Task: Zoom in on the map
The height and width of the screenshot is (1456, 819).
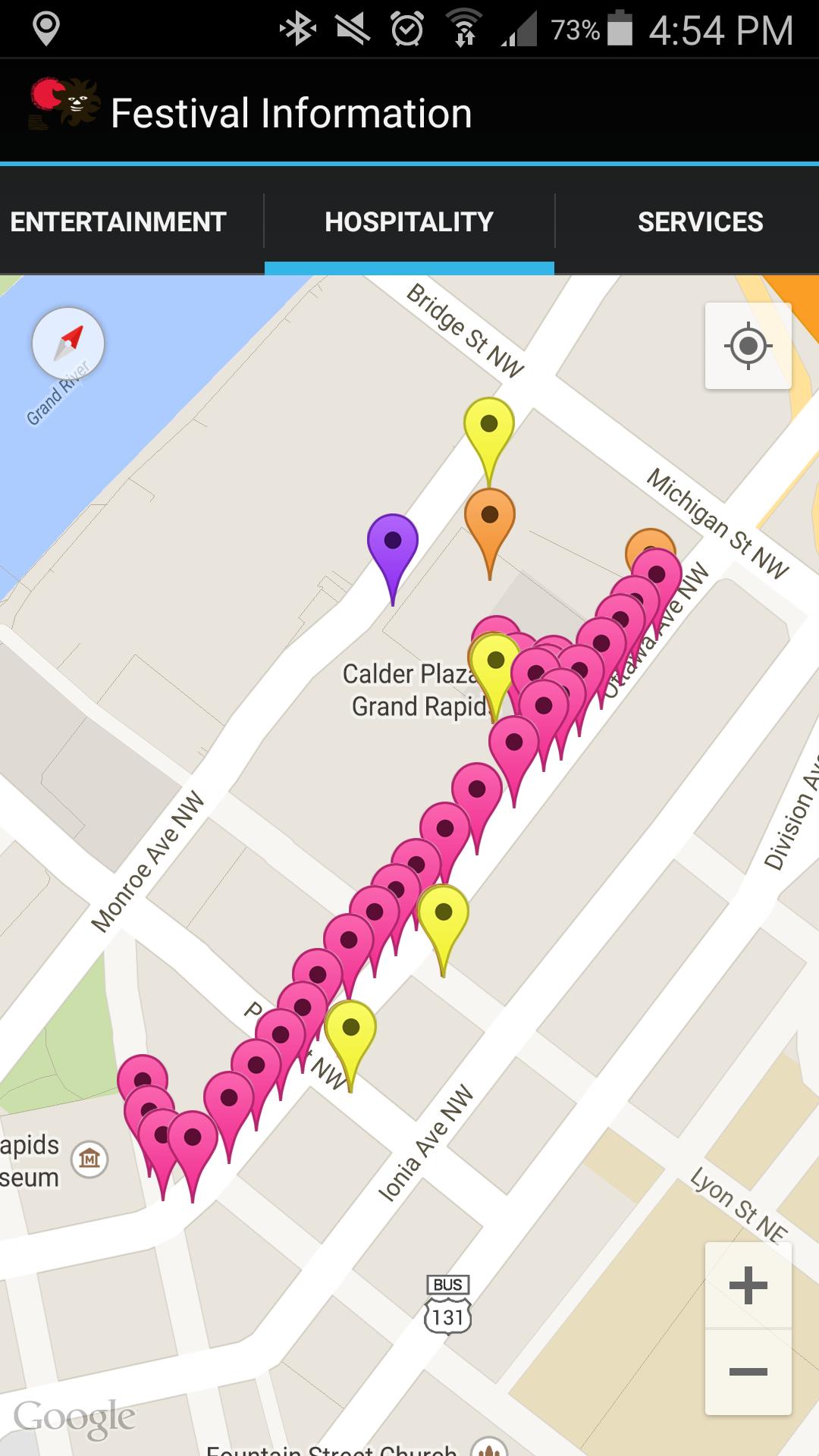Action: pyautogui.click(x=748, y=1285)
